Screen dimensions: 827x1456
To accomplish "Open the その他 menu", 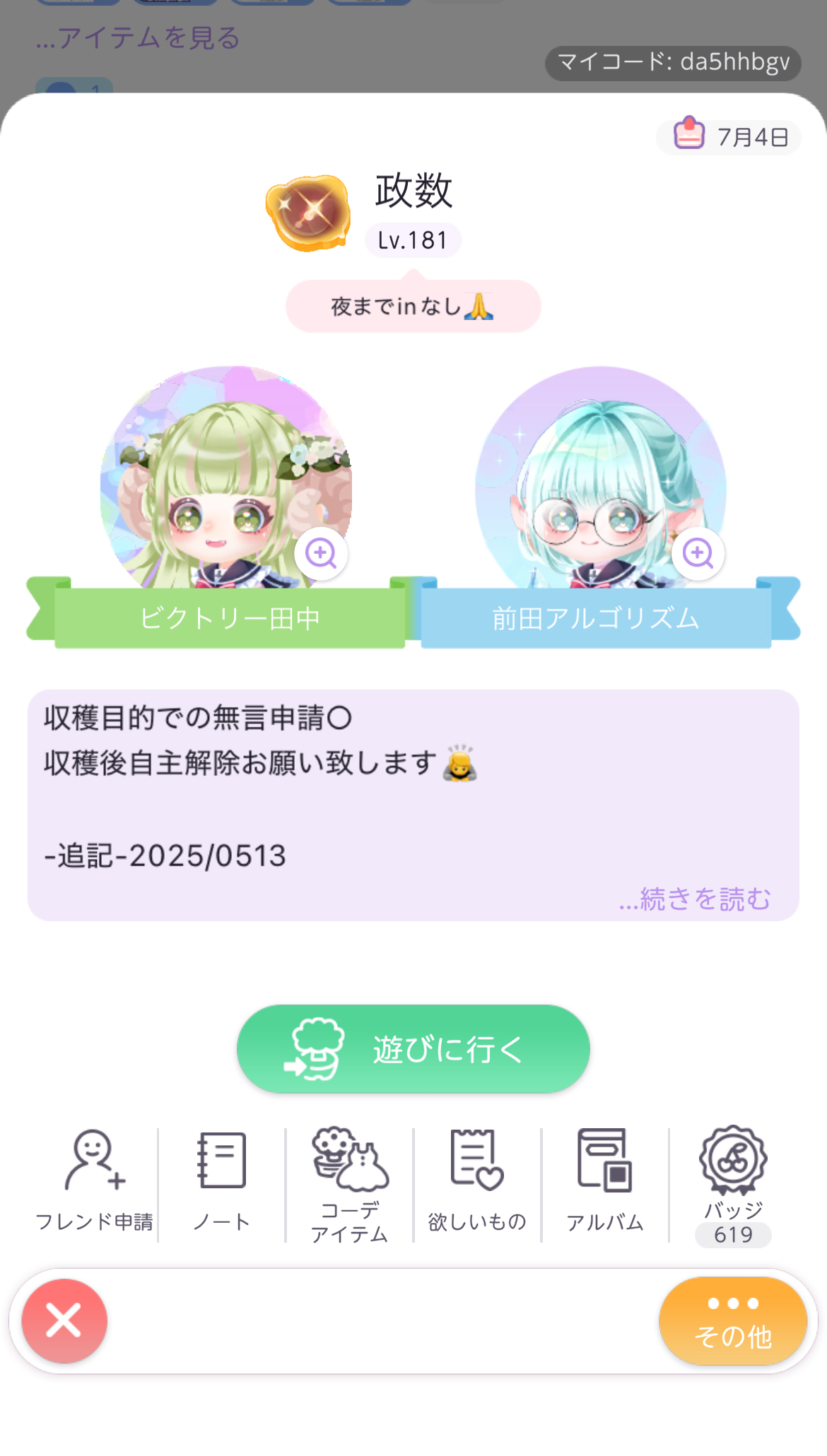I will point(733,1320).
